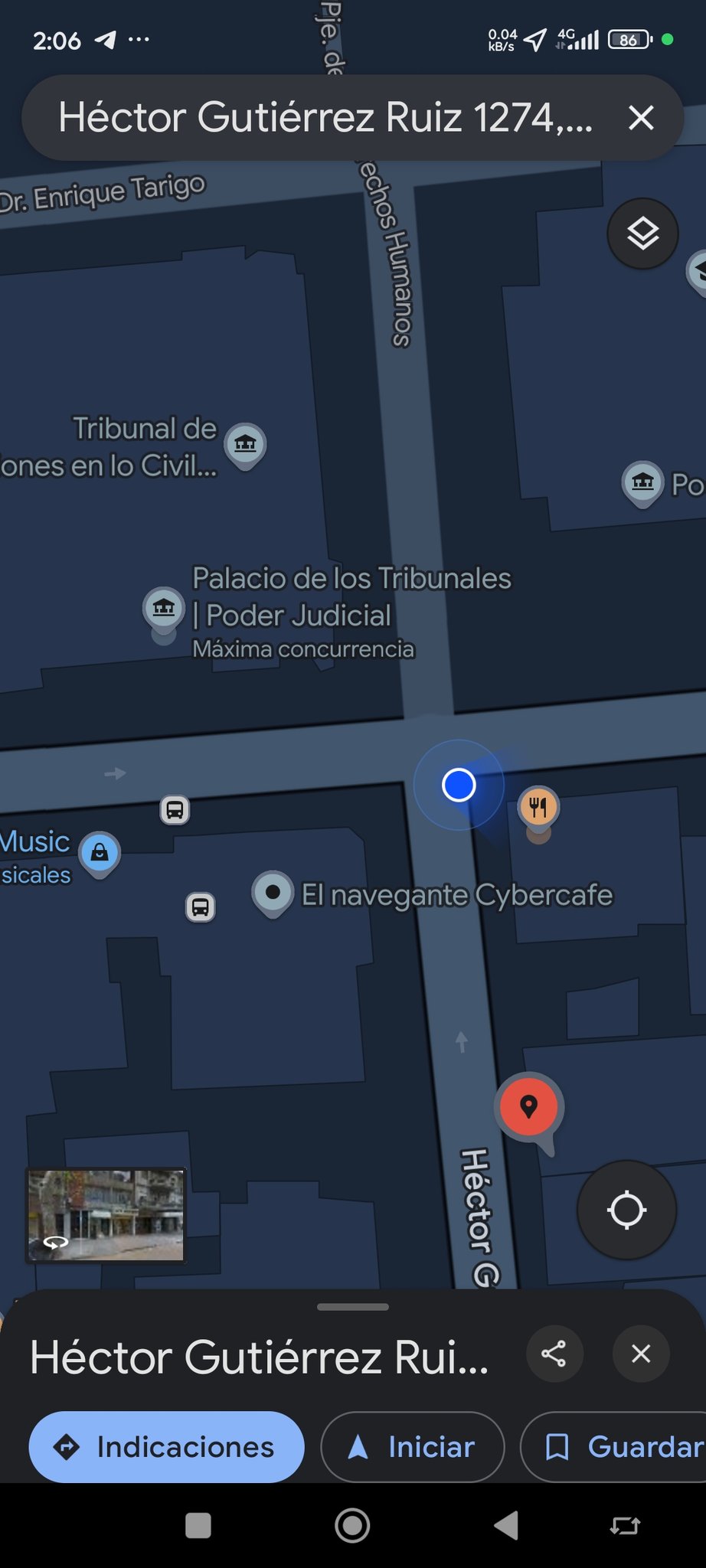706x1568 pixels.
Task: Go to the home screen
Action: click(x=352, y=1526)
